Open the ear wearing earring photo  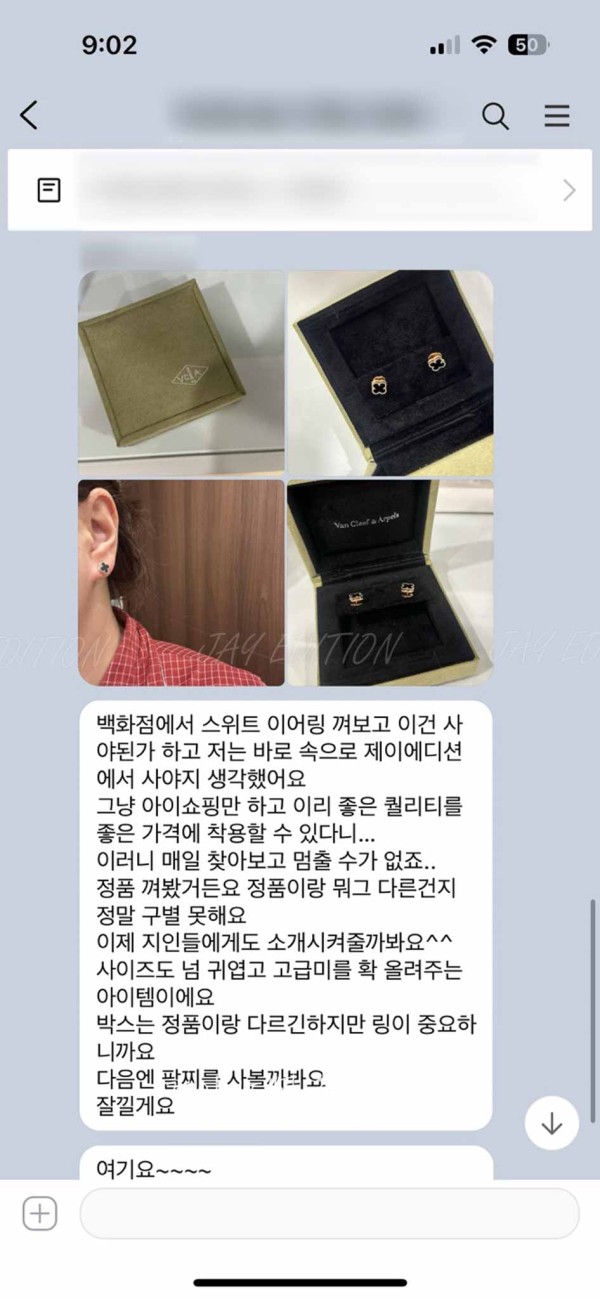click(181, 582)
